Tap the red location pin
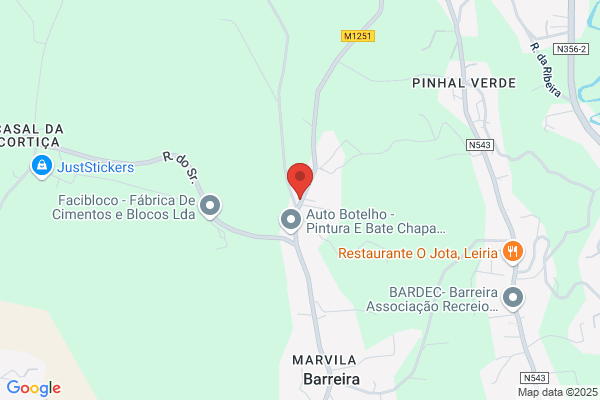600x400 pixels. [x=300, y=180]
